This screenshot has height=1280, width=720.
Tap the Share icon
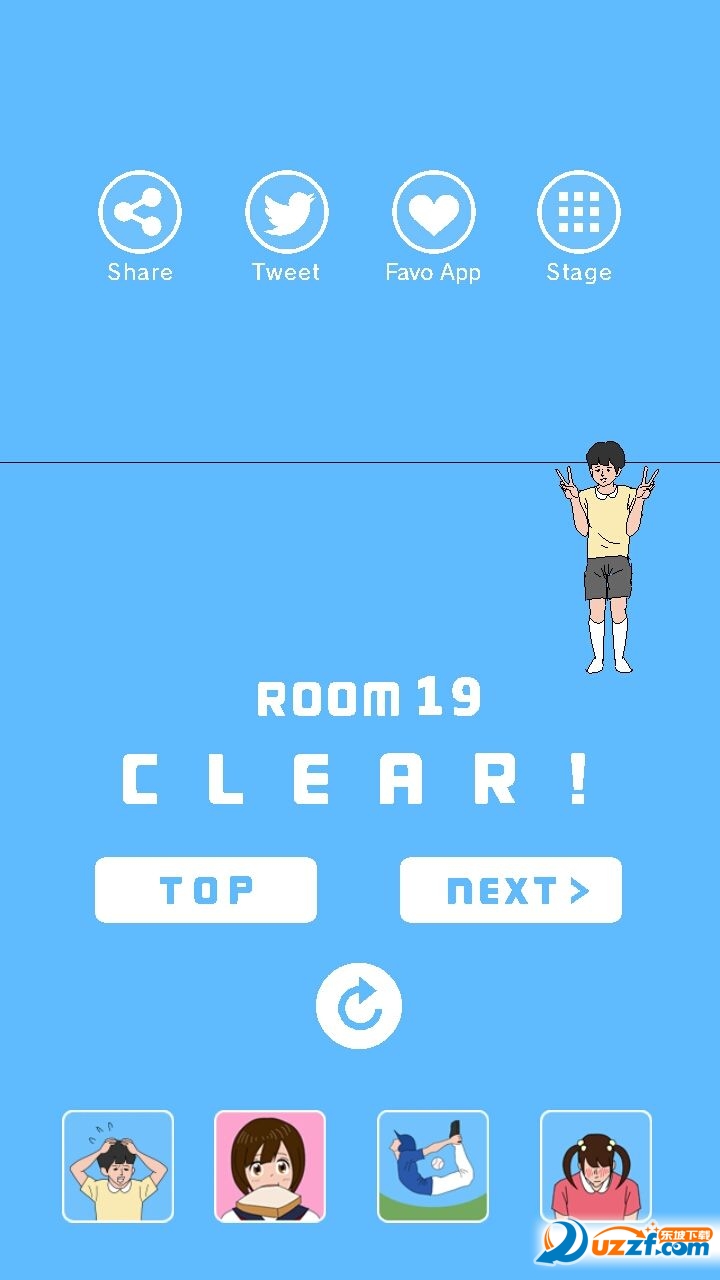click(140, 212)
